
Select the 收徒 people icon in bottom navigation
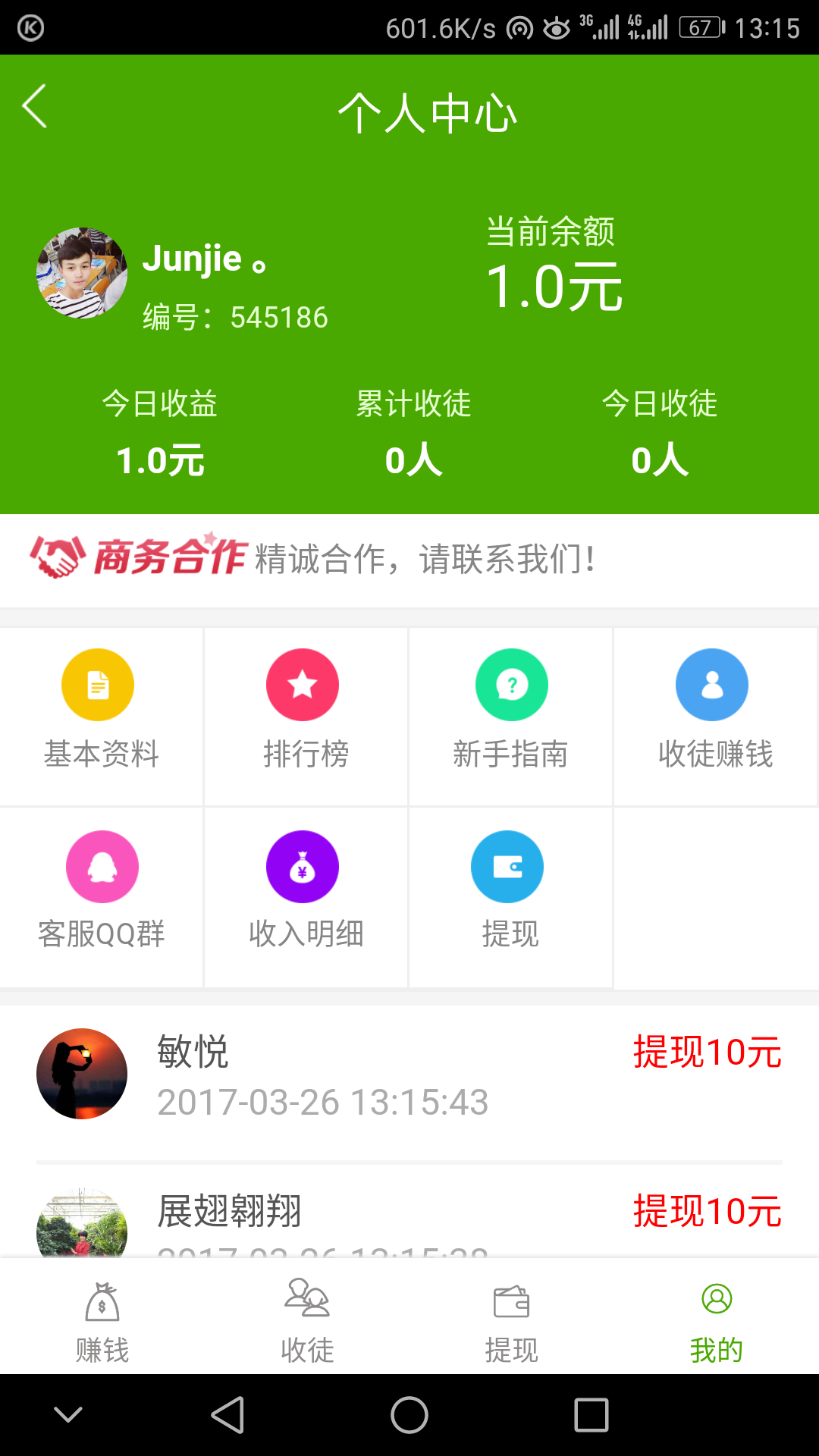[x=306, y=1299]
